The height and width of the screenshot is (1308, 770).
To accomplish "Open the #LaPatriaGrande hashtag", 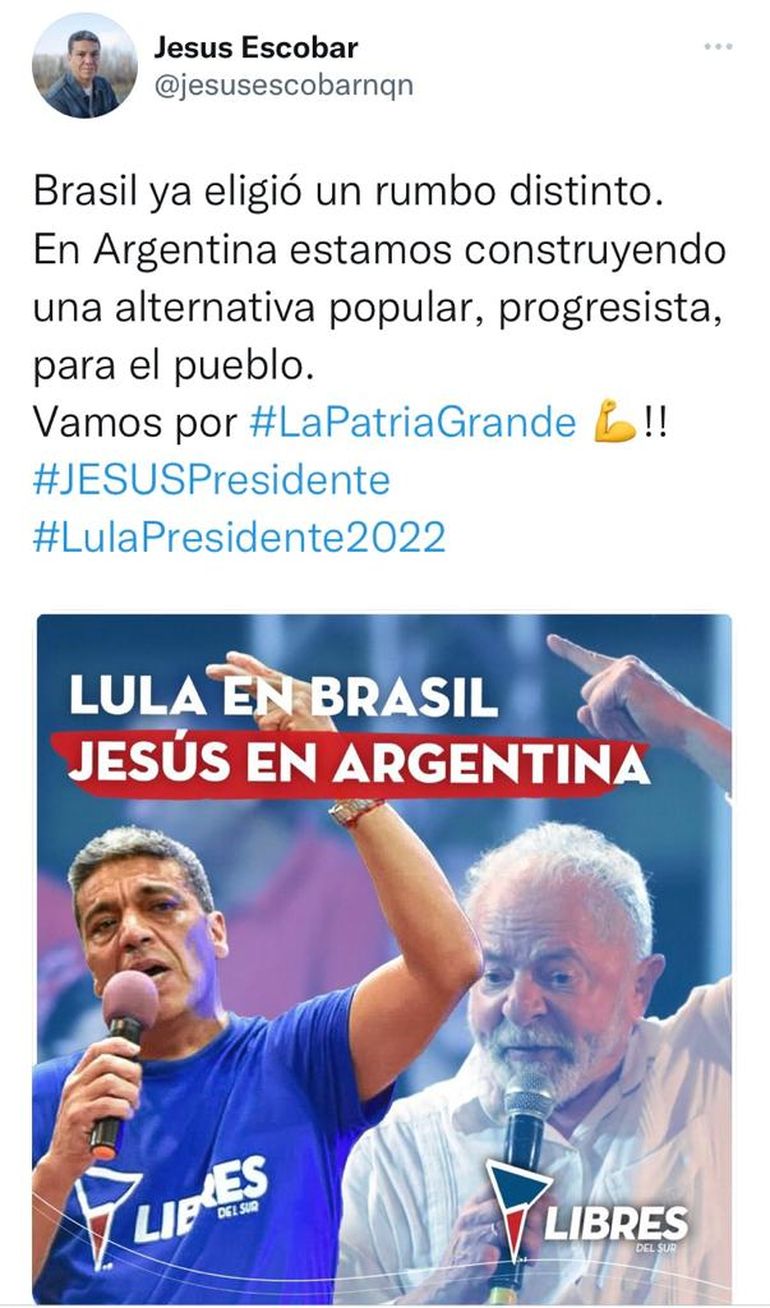I will click(x=412, y=423).
